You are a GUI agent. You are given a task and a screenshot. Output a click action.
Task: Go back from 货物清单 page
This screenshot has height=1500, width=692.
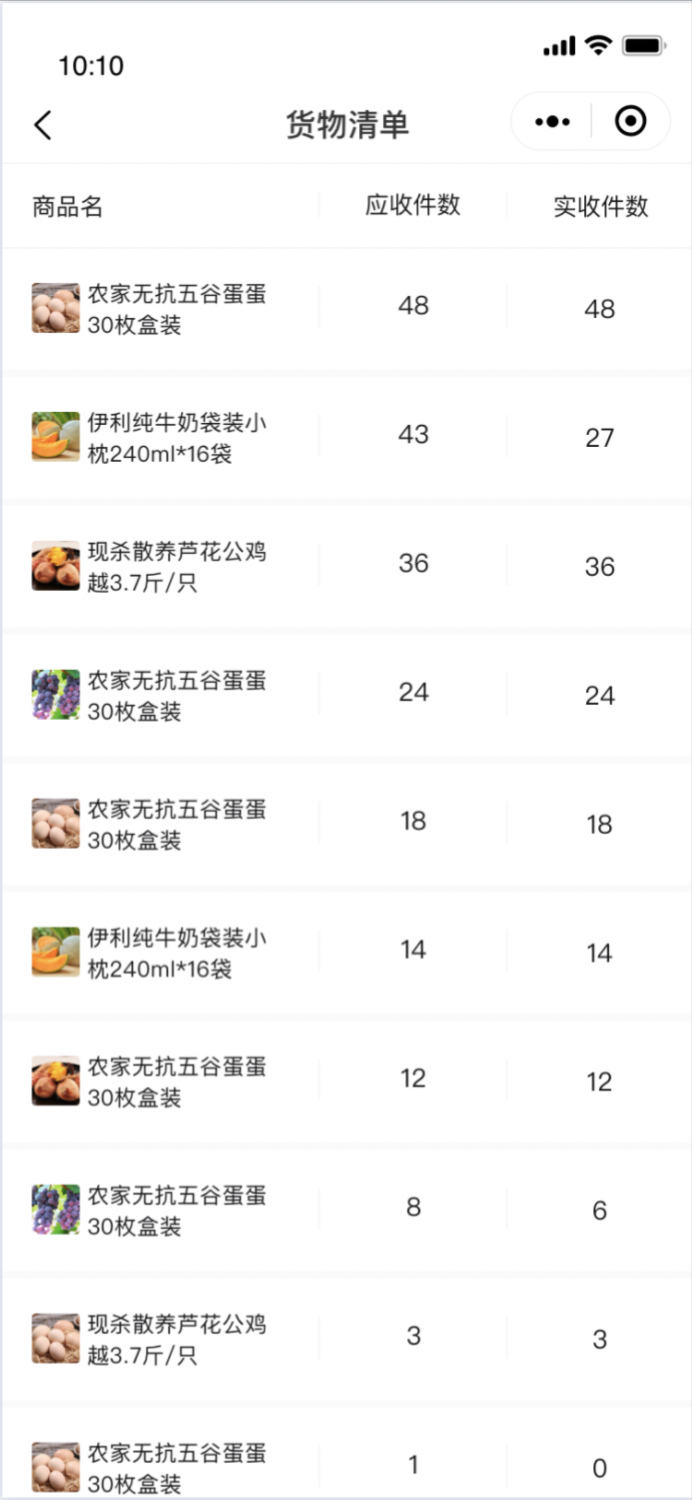pos(42,125)
